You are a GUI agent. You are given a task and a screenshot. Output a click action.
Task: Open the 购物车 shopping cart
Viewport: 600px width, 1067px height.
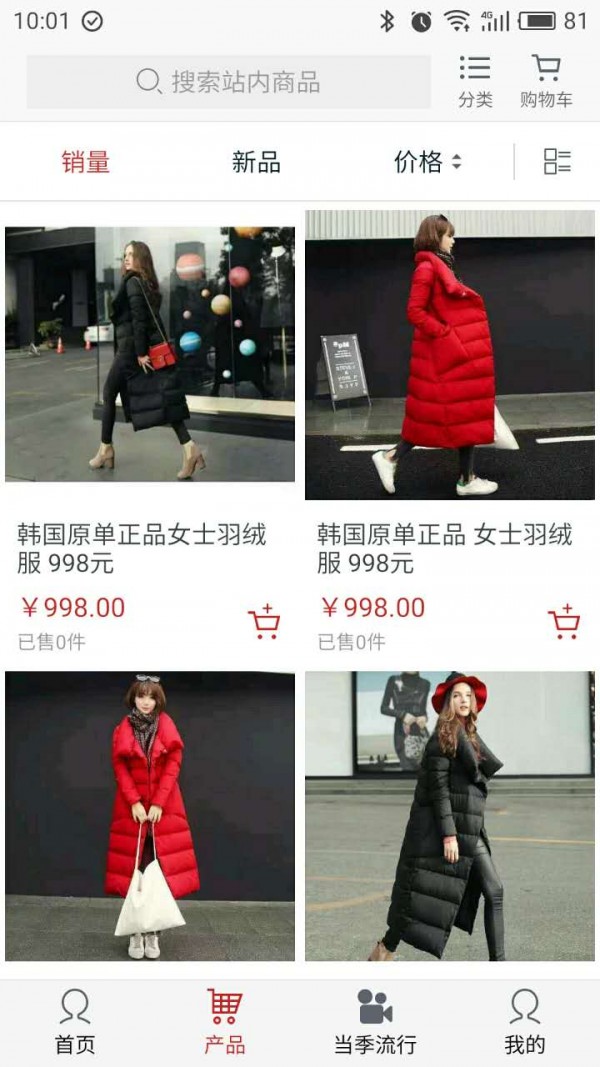(546, 81)
